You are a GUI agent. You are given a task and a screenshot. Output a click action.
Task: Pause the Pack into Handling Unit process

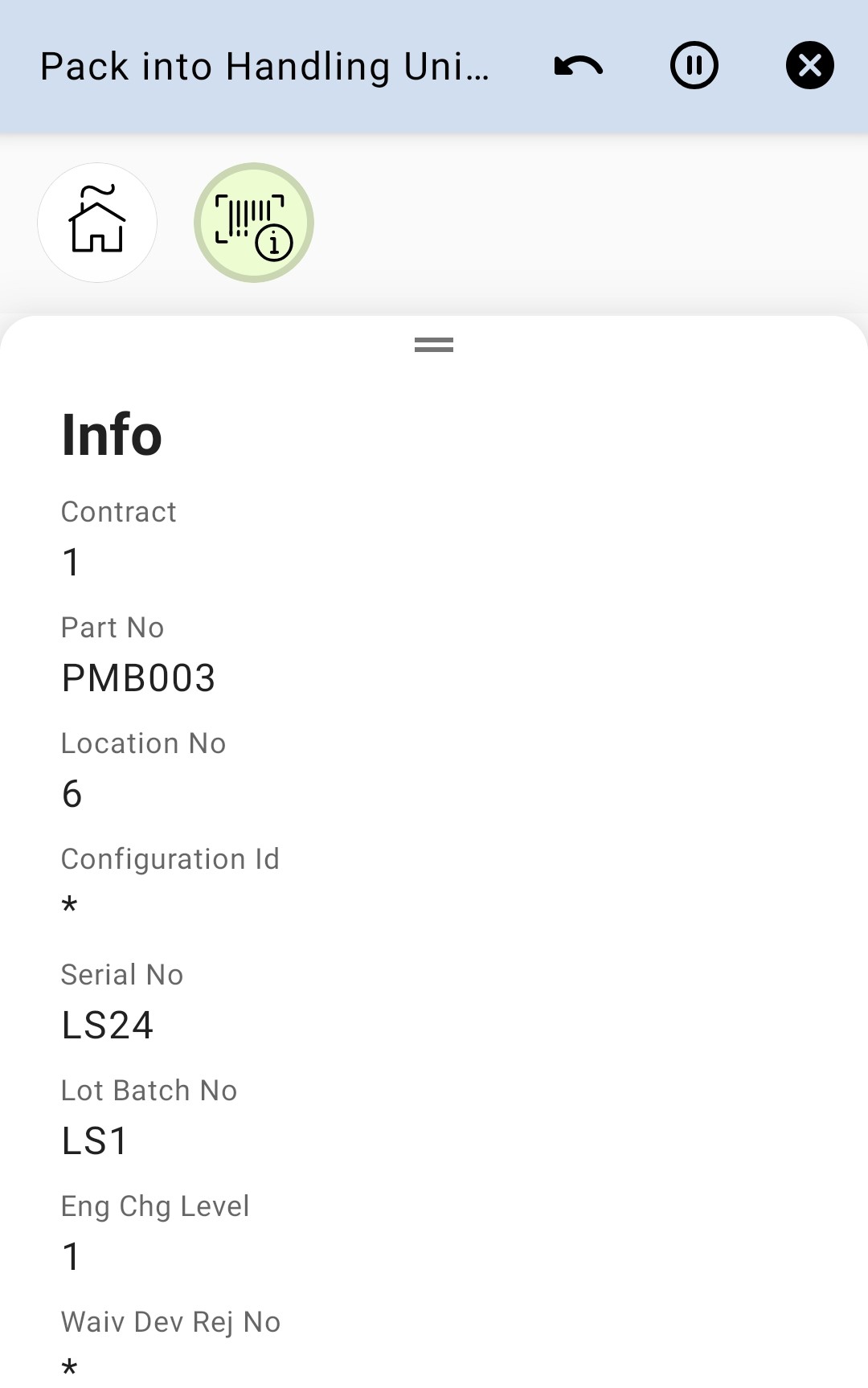coord(694,66)
